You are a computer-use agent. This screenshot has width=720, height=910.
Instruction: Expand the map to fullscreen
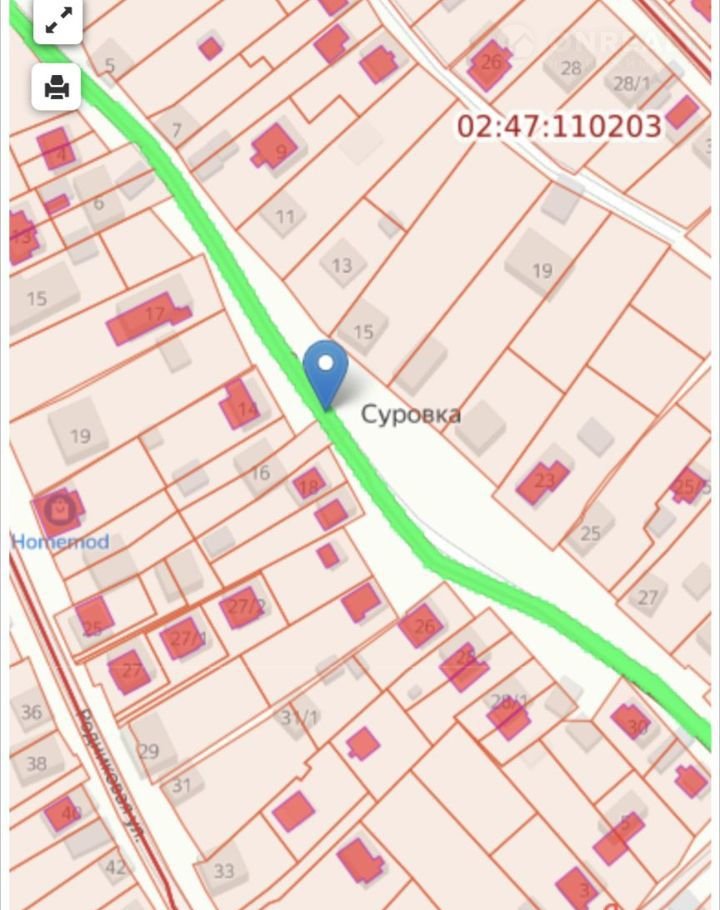(58, 21)
